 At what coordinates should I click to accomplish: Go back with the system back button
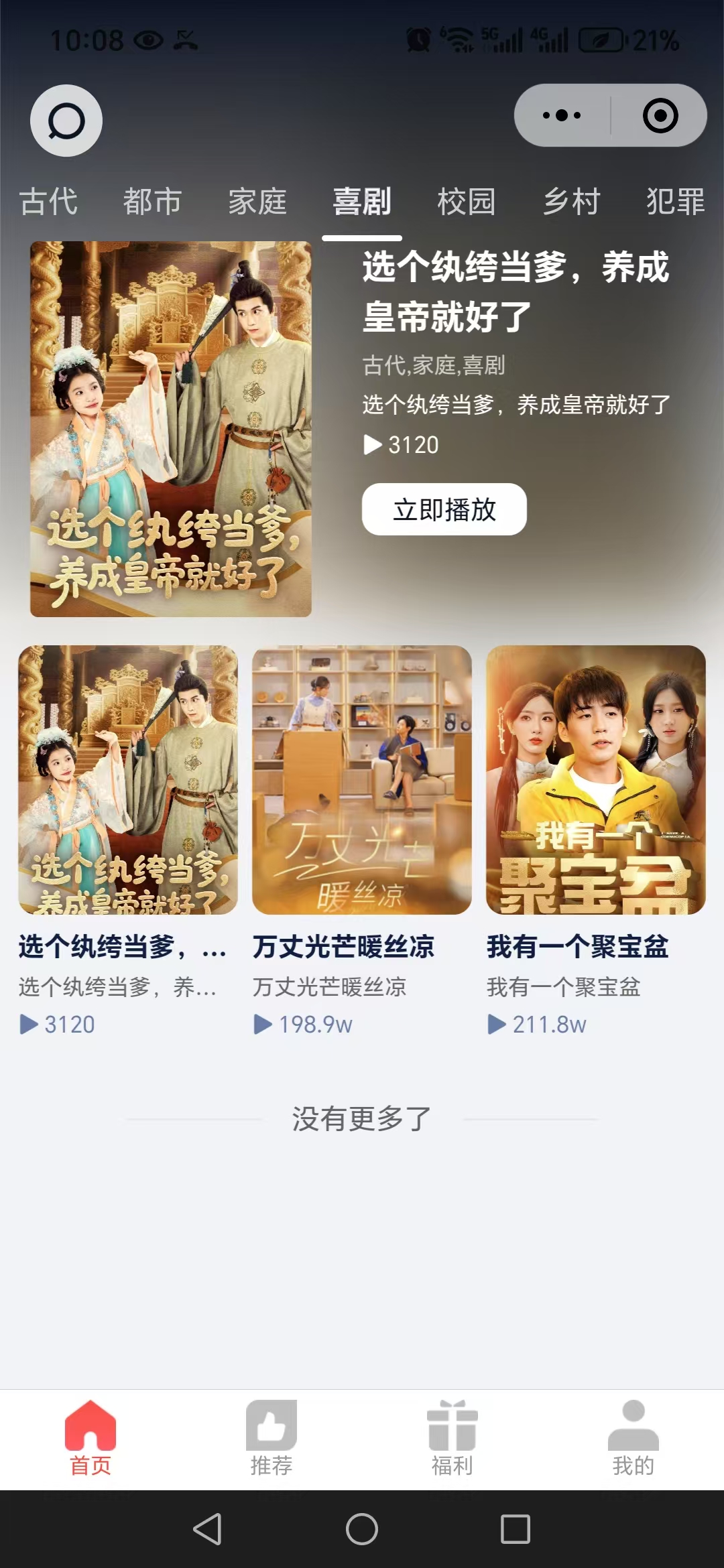(x=207, y=1529)
